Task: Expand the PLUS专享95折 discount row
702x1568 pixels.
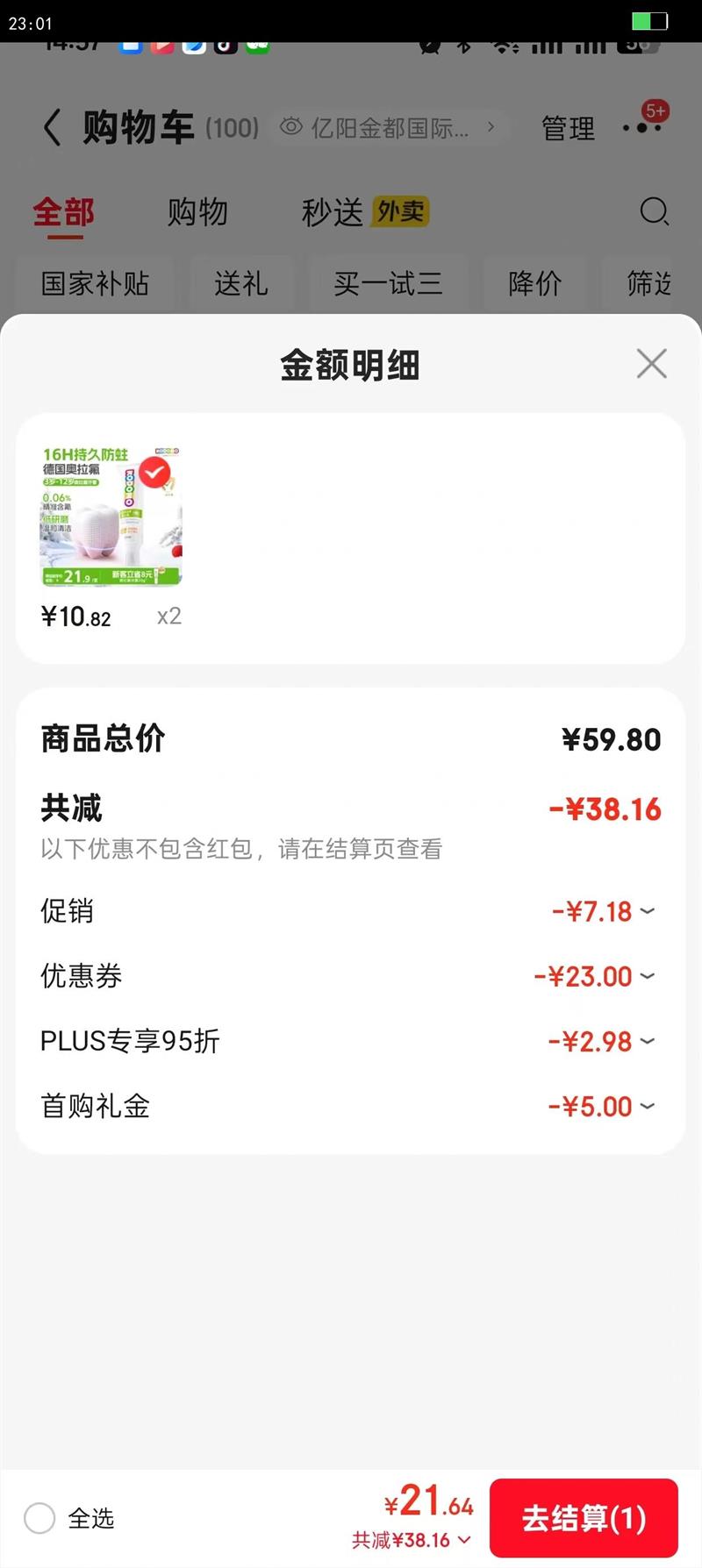Action: (x=647, y=1042)
